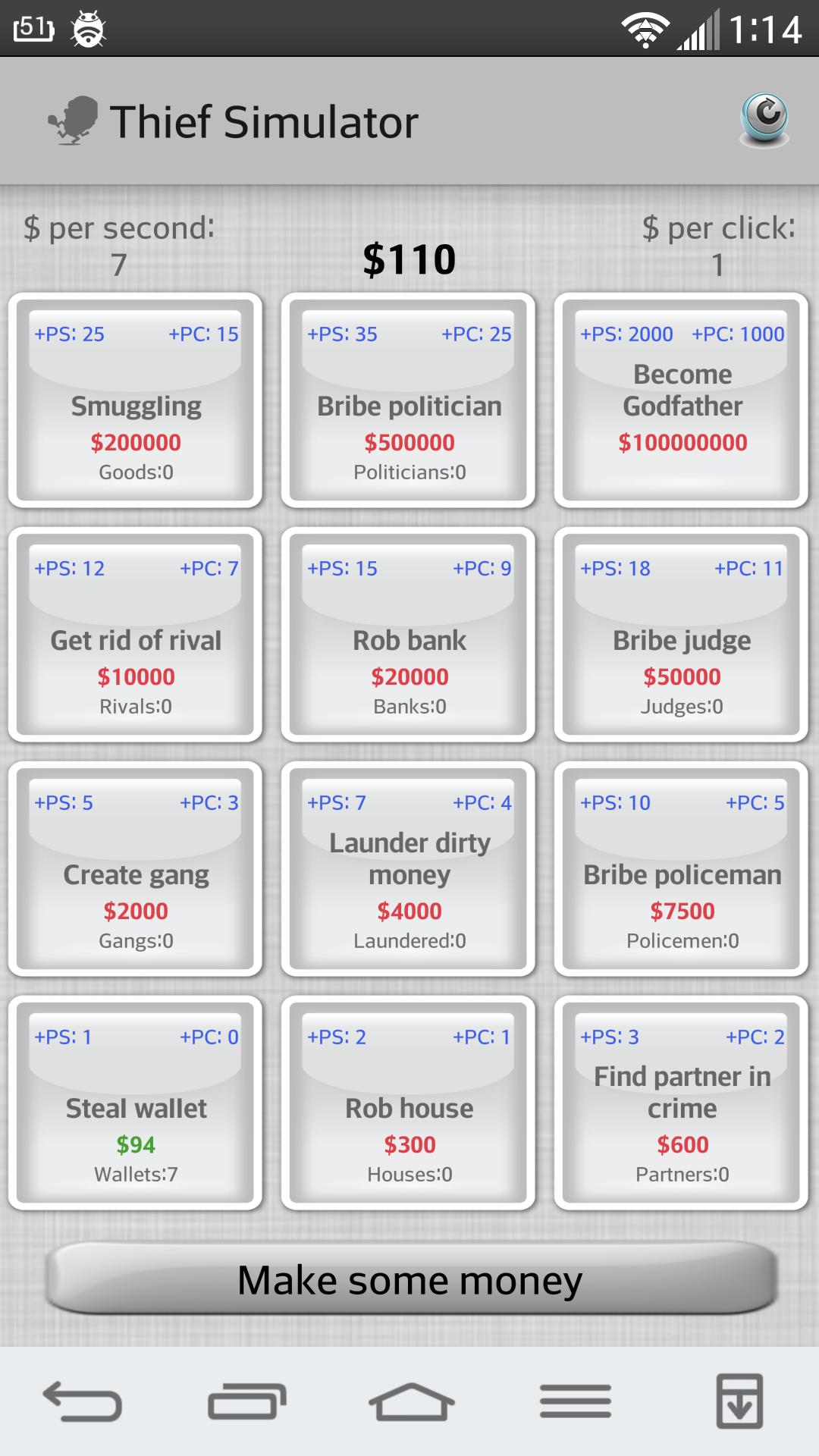Screen dimensions: 819x1456
Task: Choose Find partner in crime
Action: pos(682,1103)
